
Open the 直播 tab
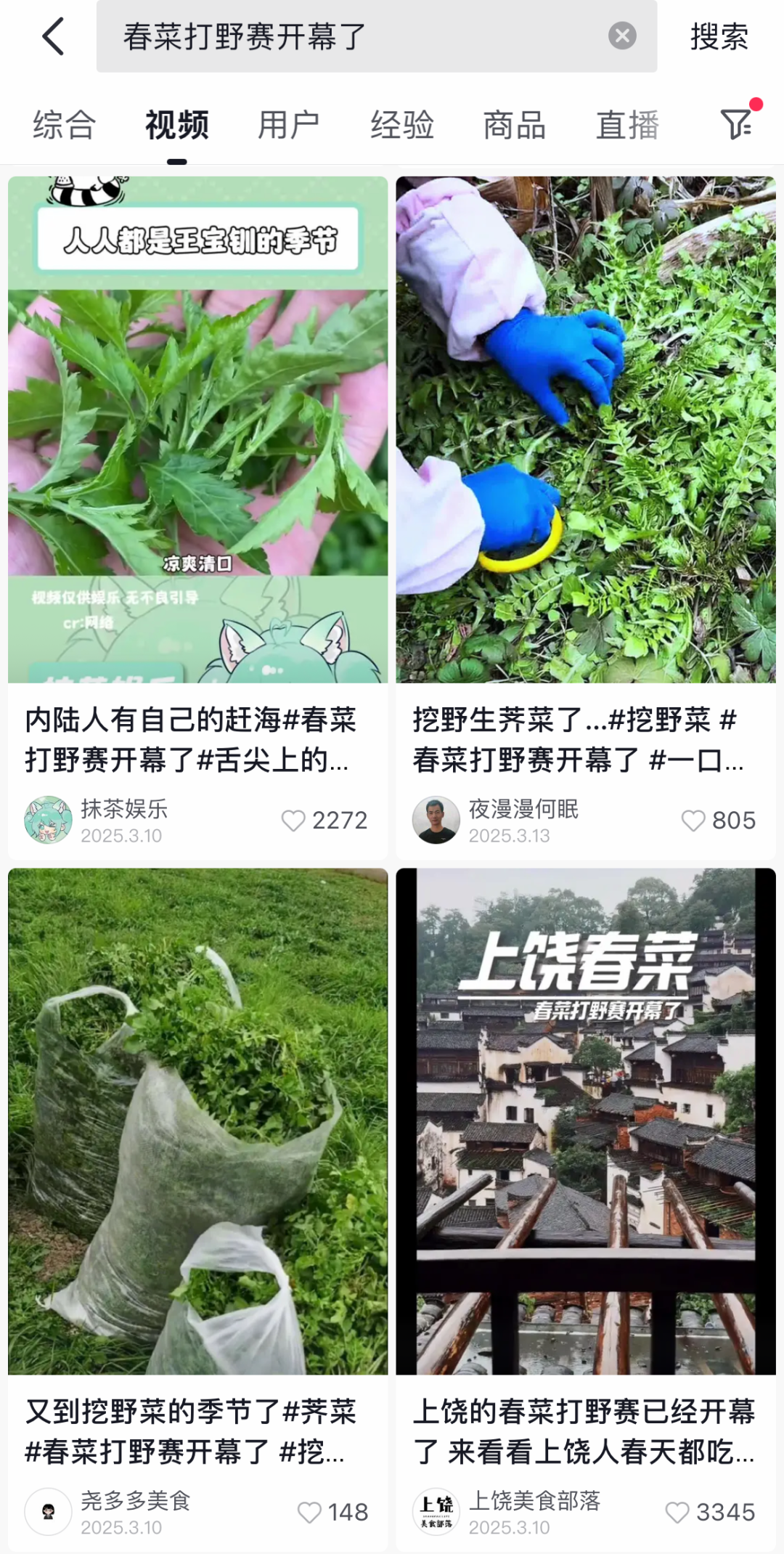coord(627,125)
